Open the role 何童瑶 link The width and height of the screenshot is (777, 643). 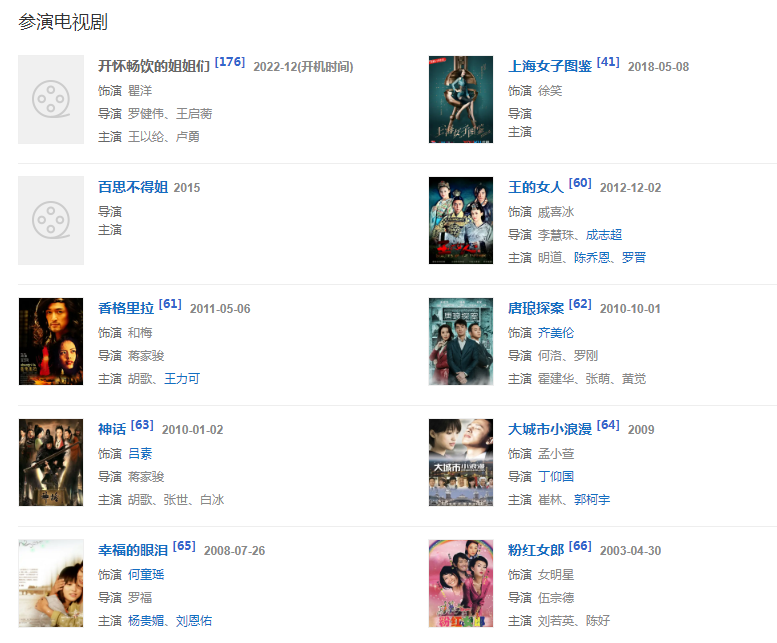[148, 575]
